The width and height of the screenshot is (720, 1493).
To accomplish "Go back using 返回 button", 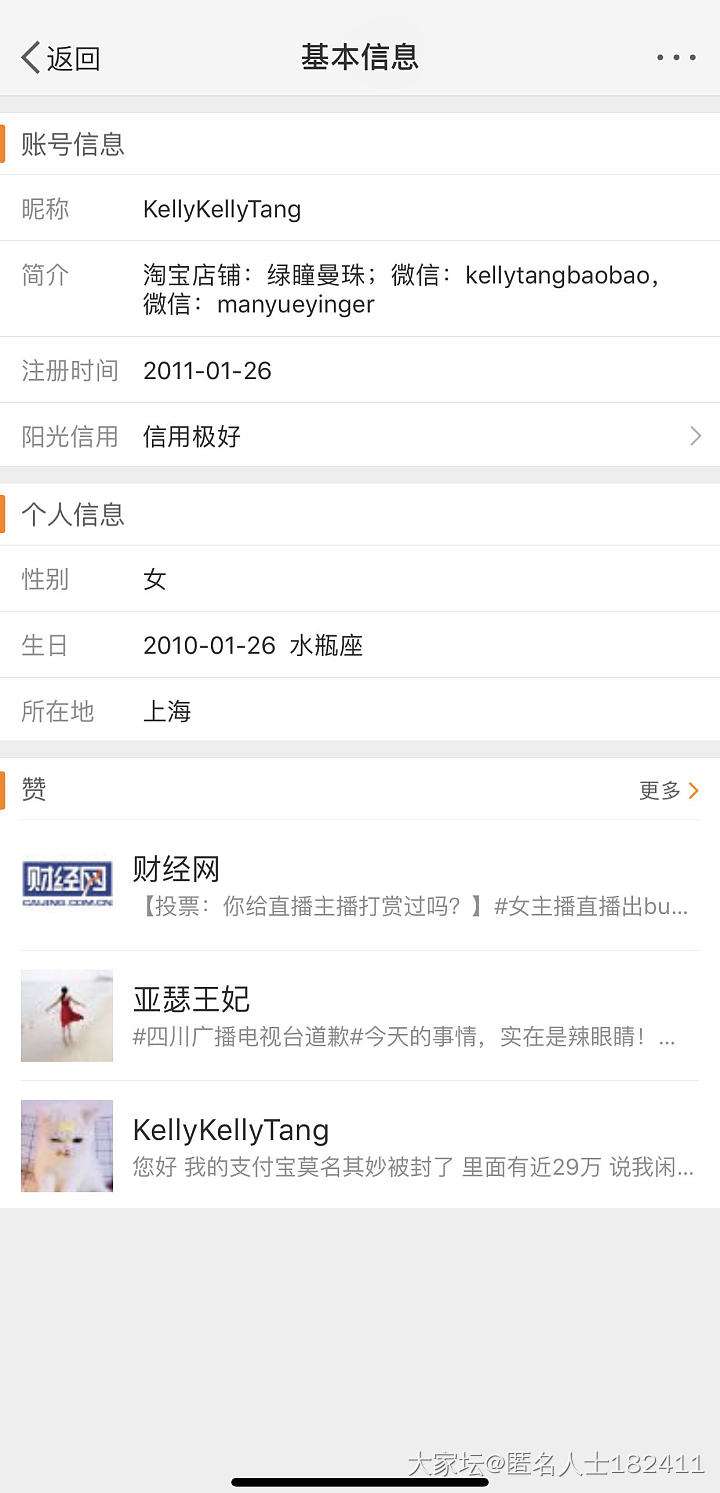I will 60,58.
